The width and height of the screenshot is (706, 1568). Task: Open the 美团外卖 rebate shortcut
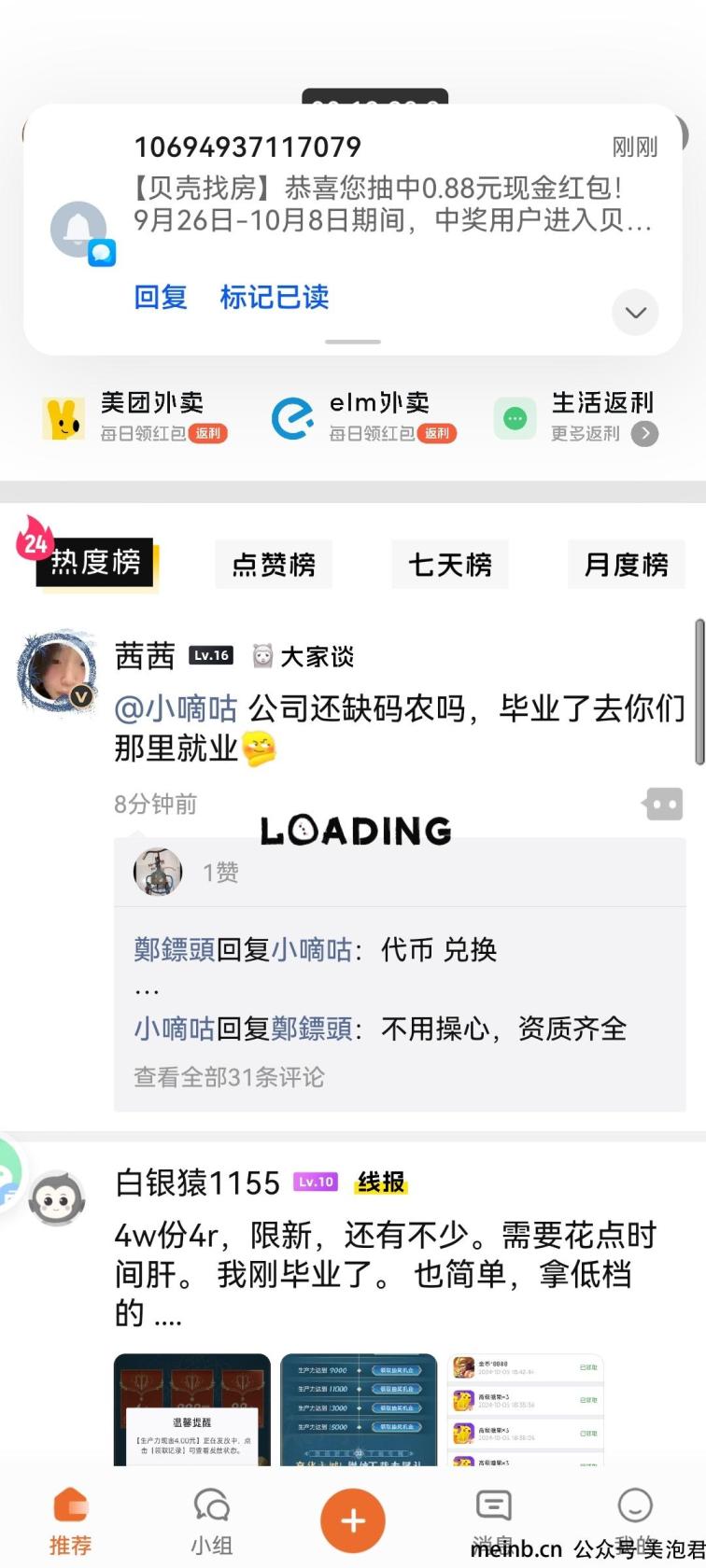135,417
